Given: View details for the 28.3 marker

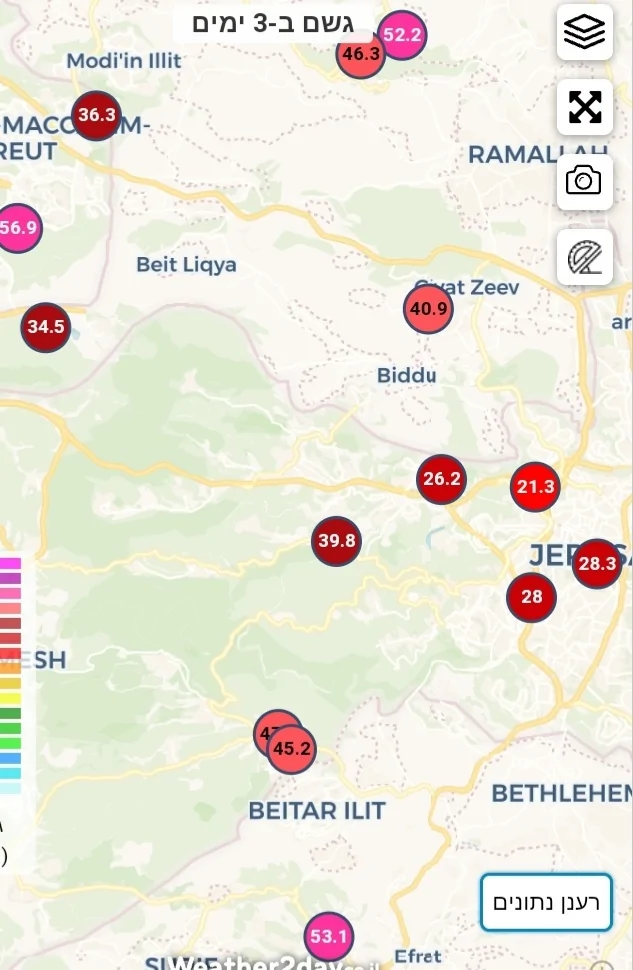Looking at the screenshot, I should 597,564.
